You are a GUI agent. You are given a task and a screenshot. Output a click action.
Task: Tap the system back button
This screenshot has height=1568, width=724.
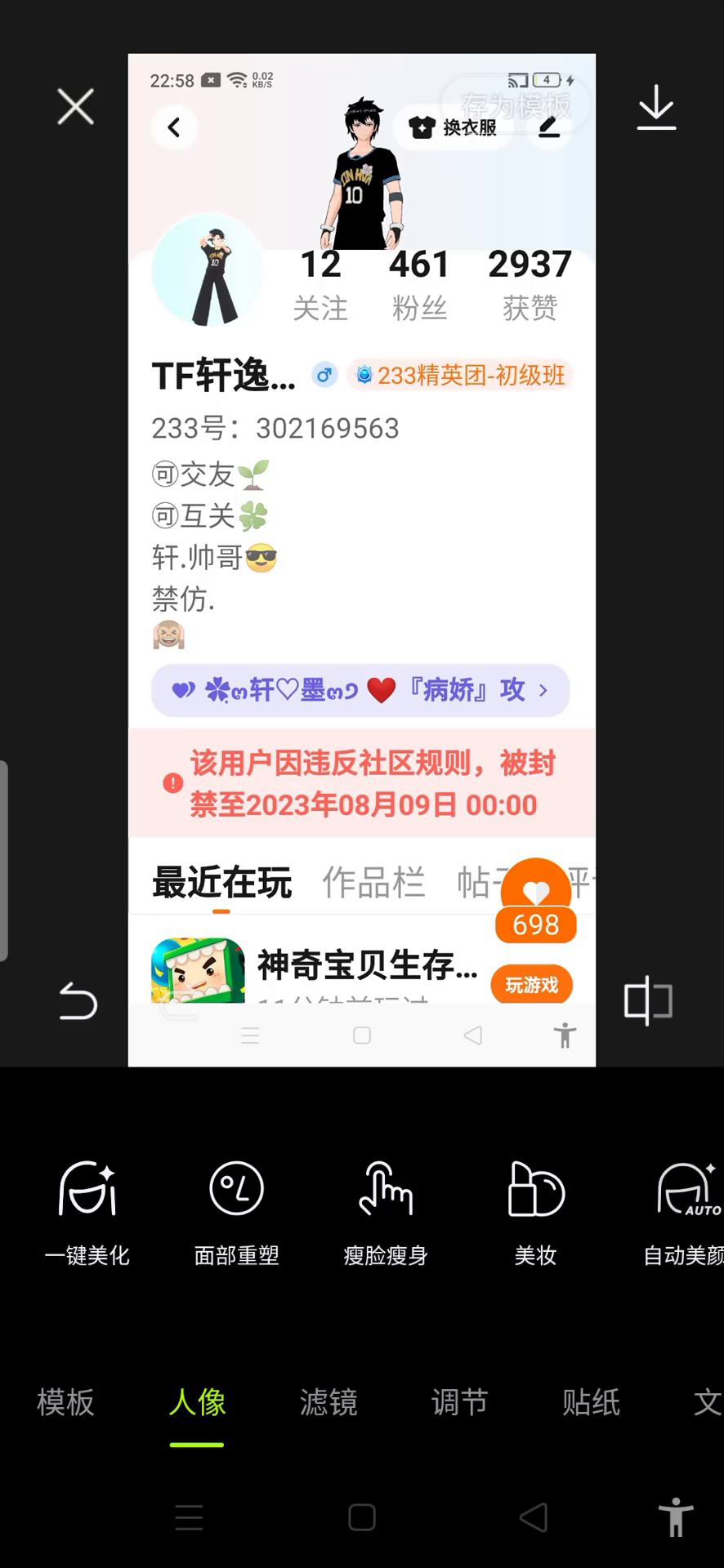[x=534, y=1517]
